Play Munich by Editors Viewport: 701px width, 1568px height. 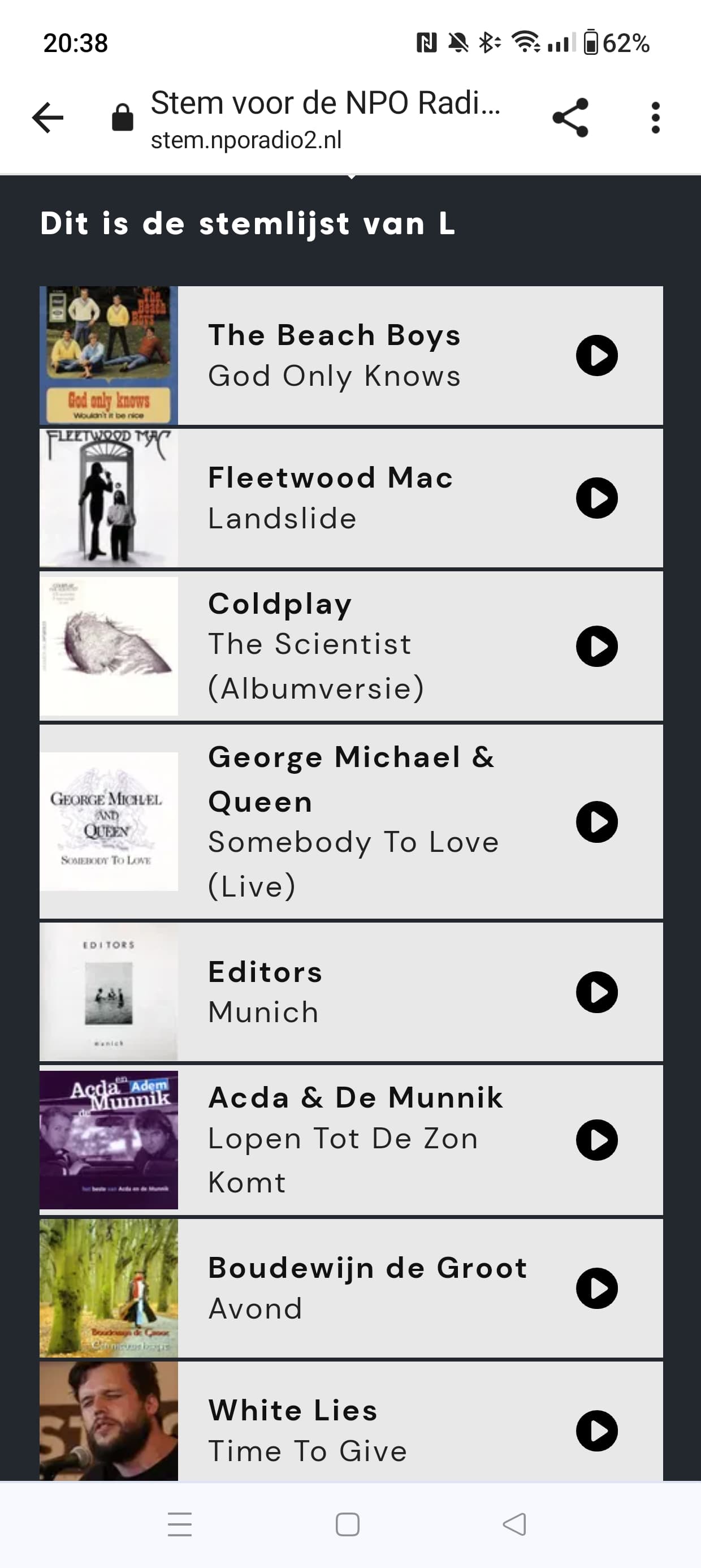coord(597,992)
